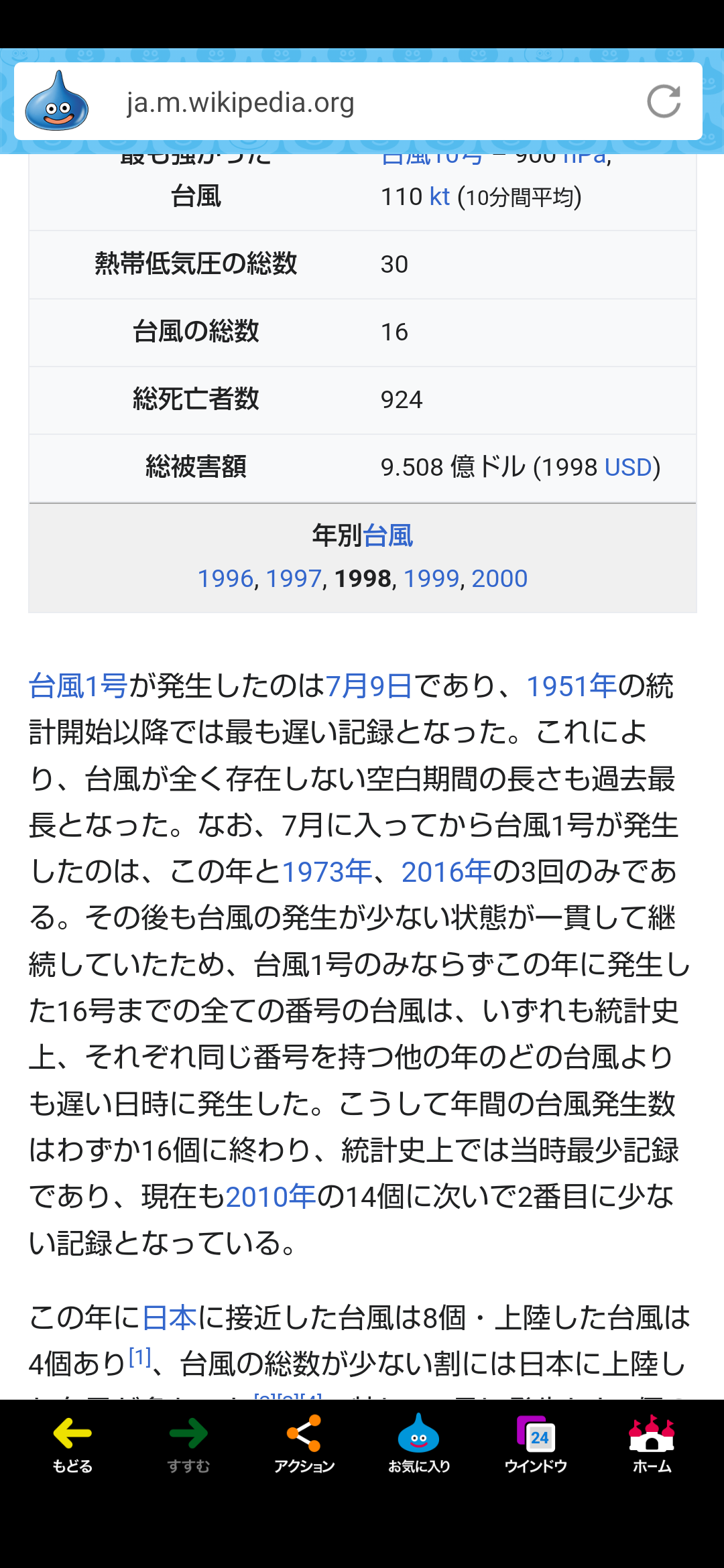This screenshot has width=724, height=1568.
Task: Go back with もどる
Action: pos(72,1444)
